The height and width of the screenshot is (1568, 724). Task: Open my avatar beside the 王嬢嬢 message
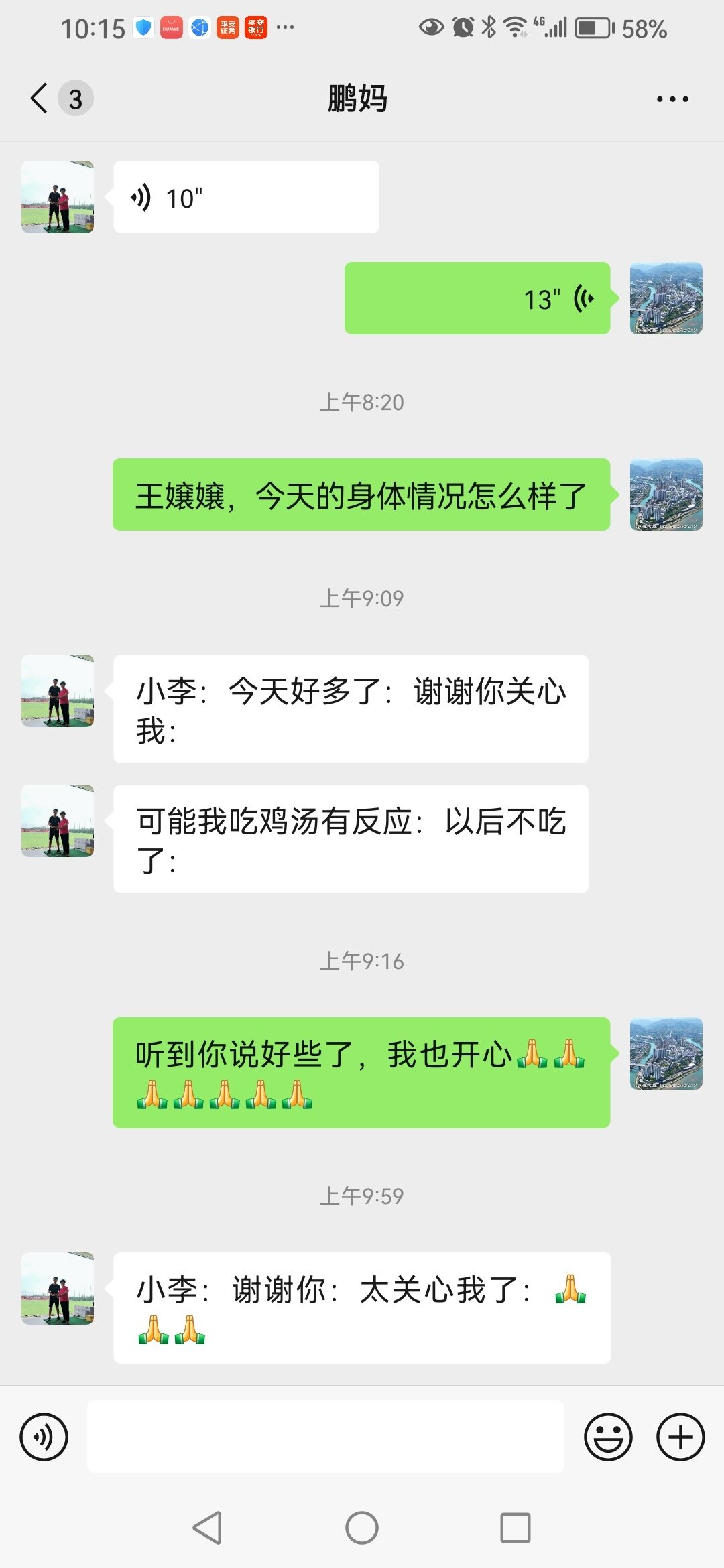[666, 495]
